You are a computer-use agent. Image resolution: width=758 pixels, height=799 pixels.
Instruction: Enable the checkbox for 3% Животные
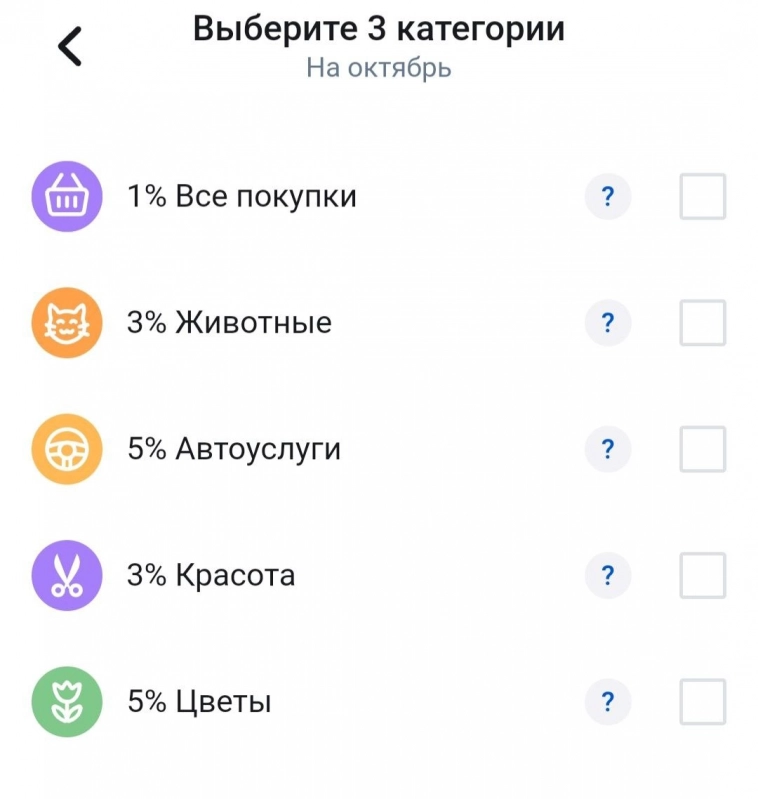701,322
